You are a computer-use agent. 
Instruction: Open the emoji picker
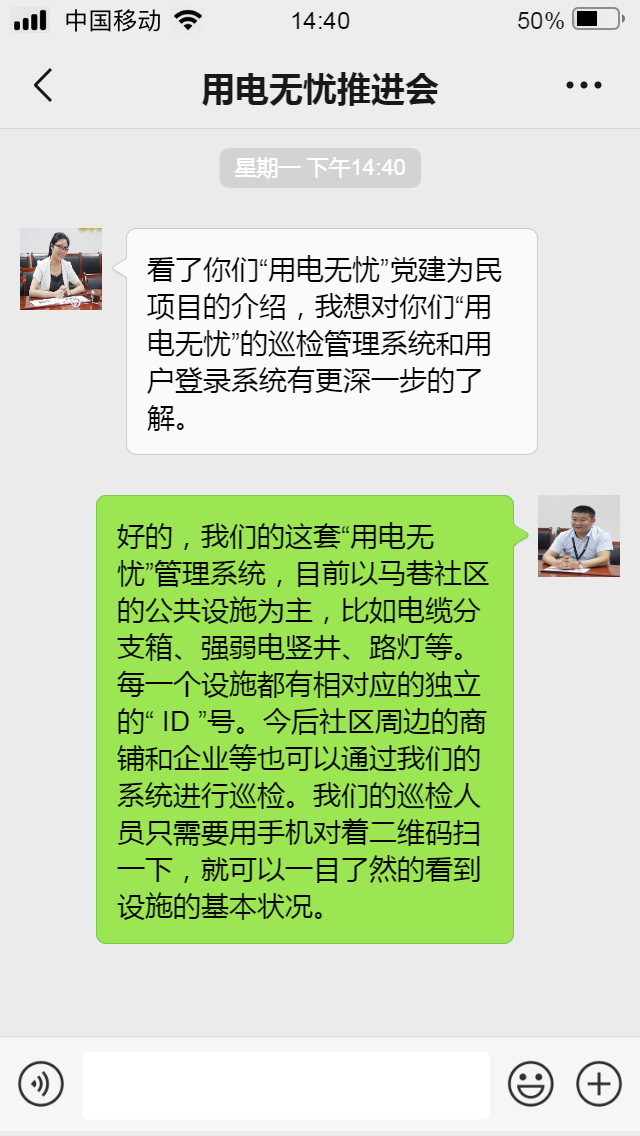[x=531, y=1085]
